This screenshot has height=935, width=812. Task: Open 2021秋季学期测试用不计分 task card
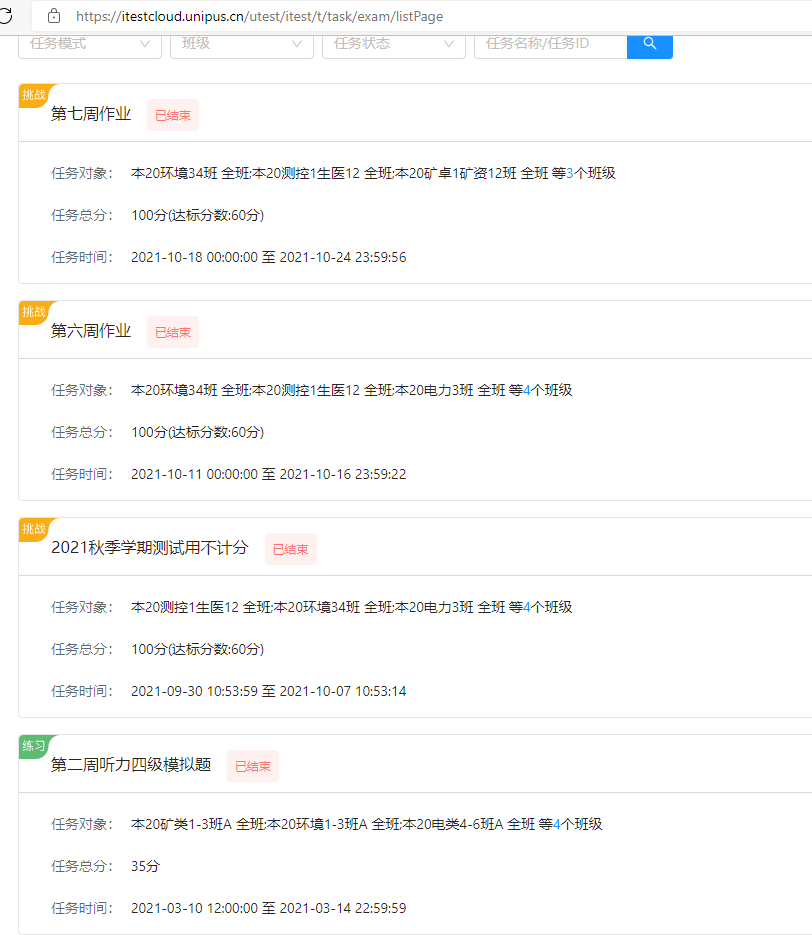(x=149, y=548)
